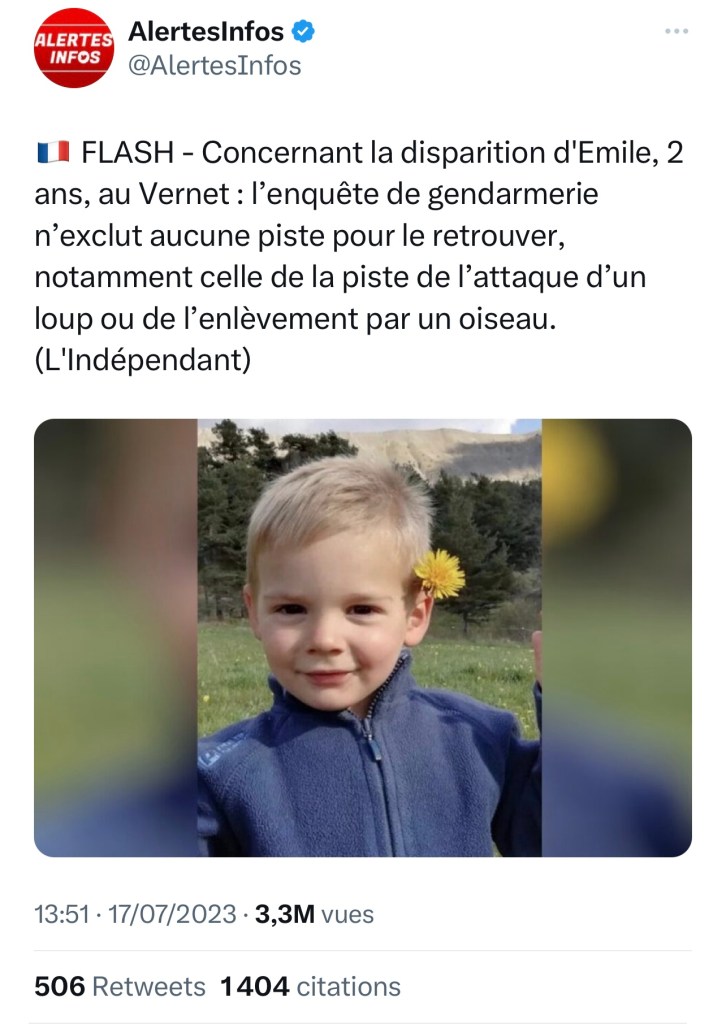This screenshot has height=1024, width=726.
Task: View the list of 506 Retweets
Action: pos(120,987)
